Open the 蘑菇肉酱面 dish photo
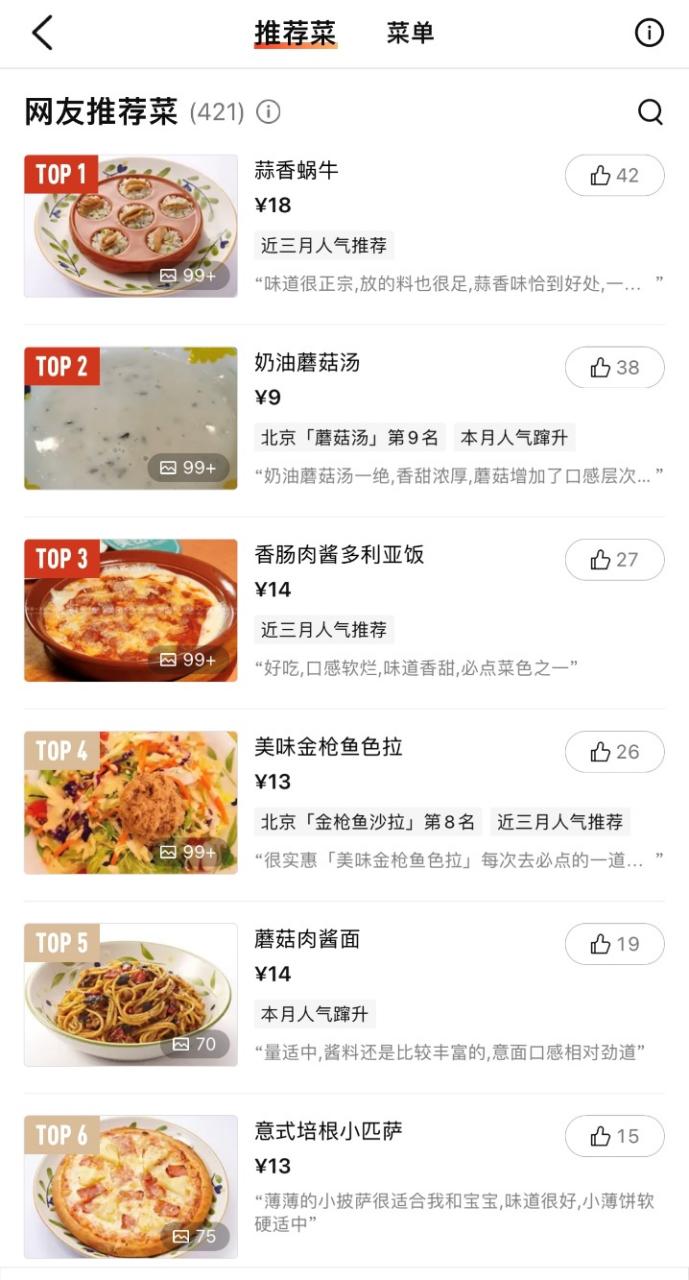 [131, 994]
